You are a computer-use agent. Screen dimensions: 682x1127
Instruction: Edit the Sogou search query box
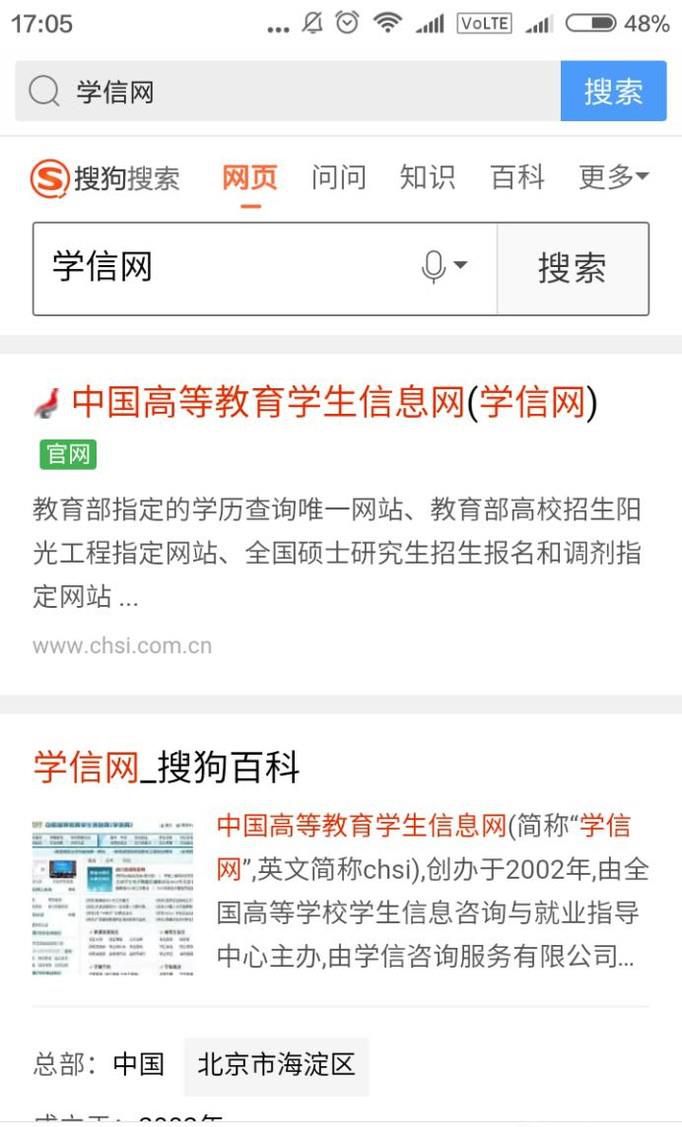(x=230, y=268)
